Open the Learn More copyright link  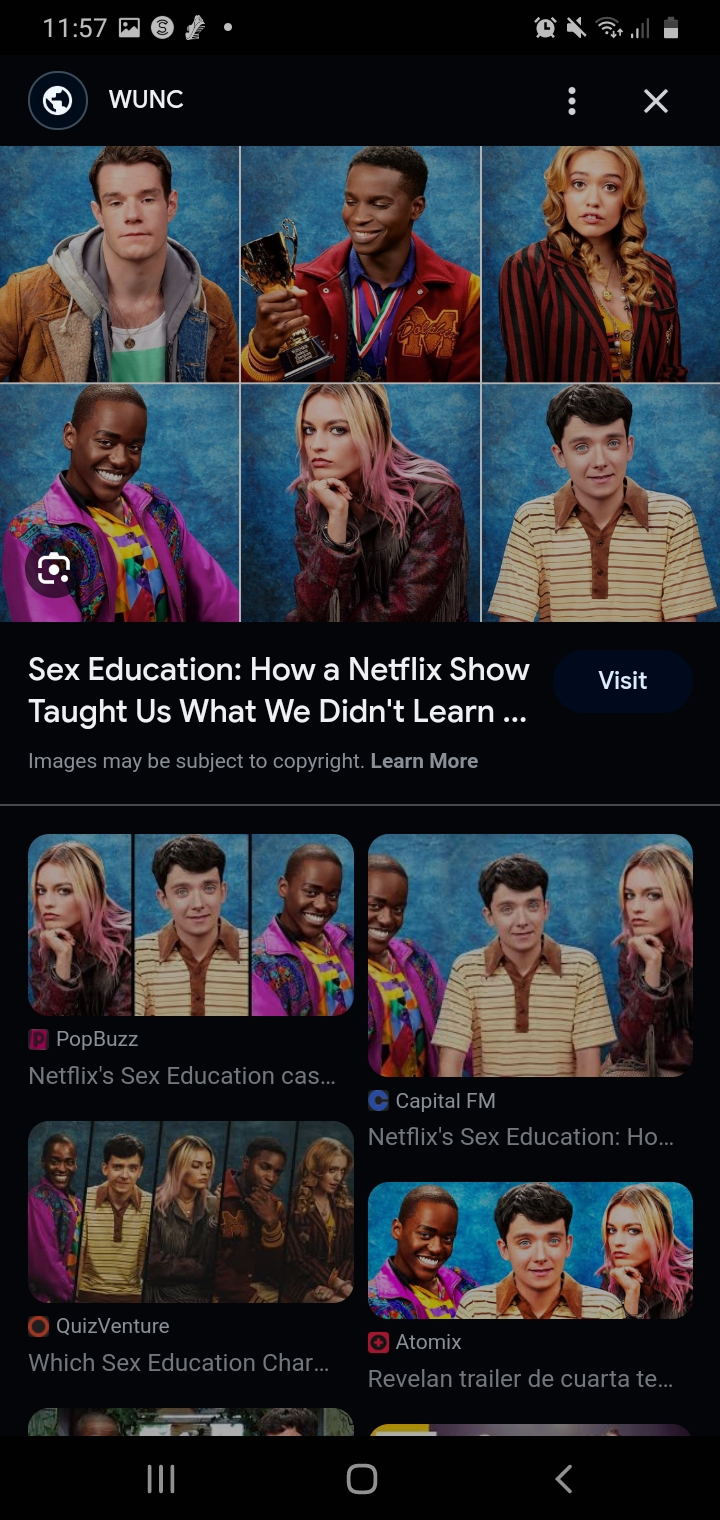(x=424, y=761)
